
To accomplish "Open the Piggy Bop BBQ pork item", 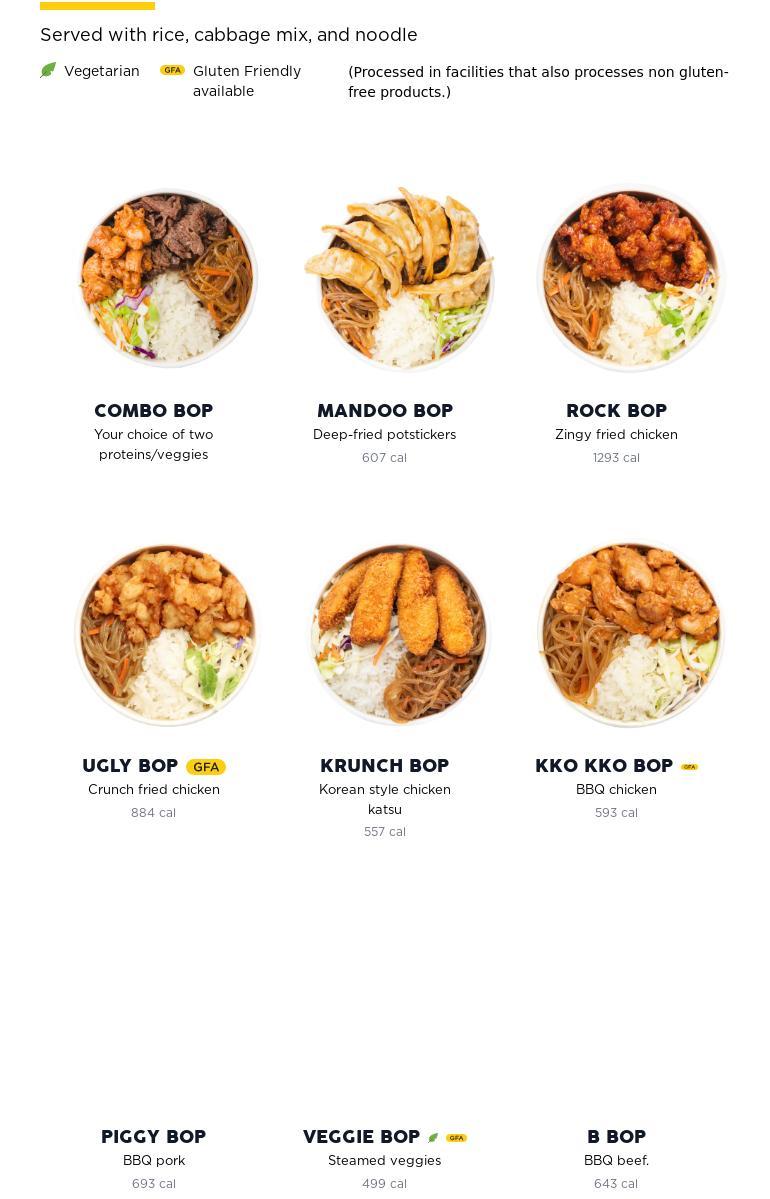I will tap(154, 1137).
